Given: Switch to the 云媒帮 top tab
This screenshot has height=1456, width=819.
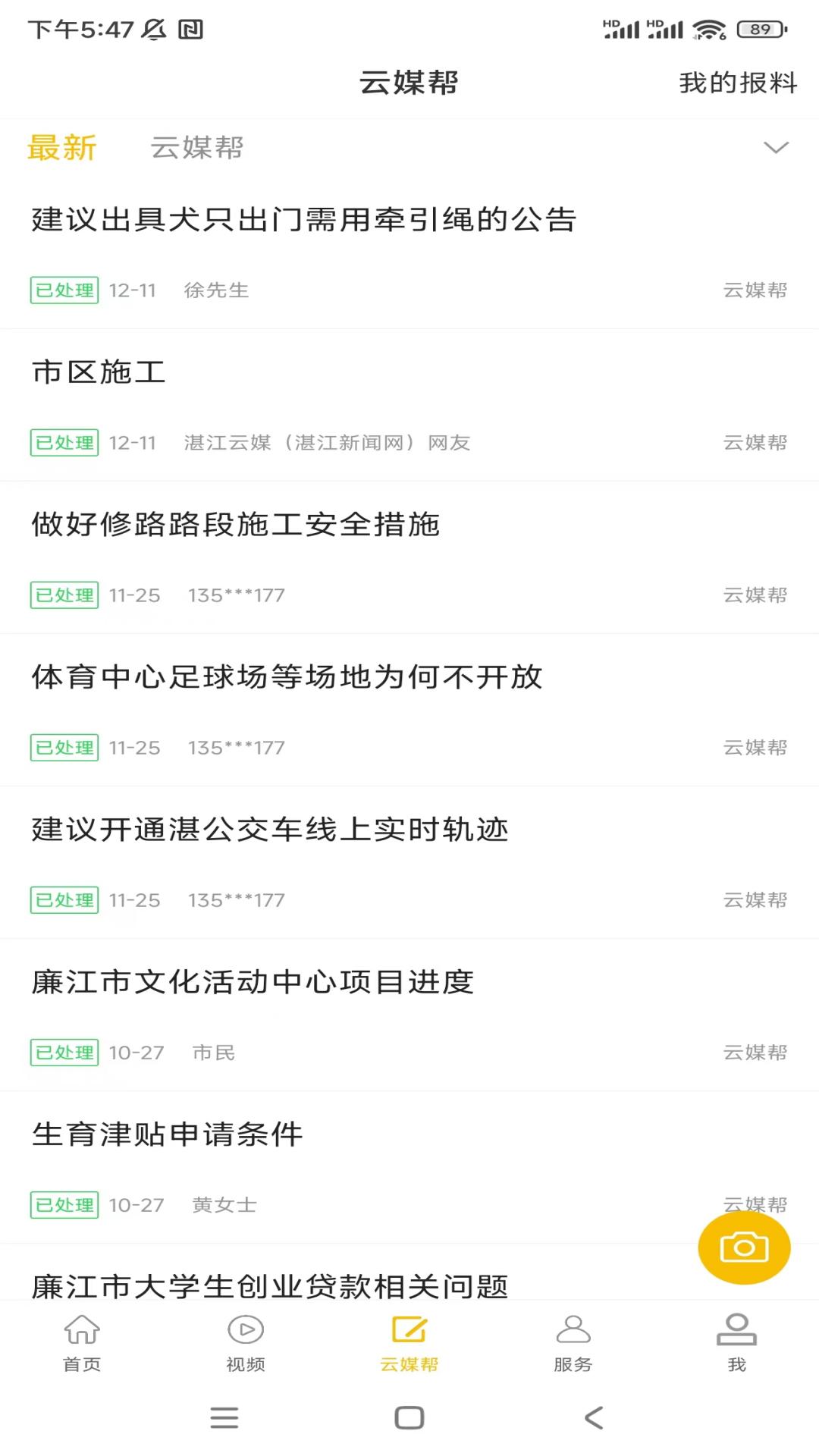Looking at the screenshot, I should point(197,148).
